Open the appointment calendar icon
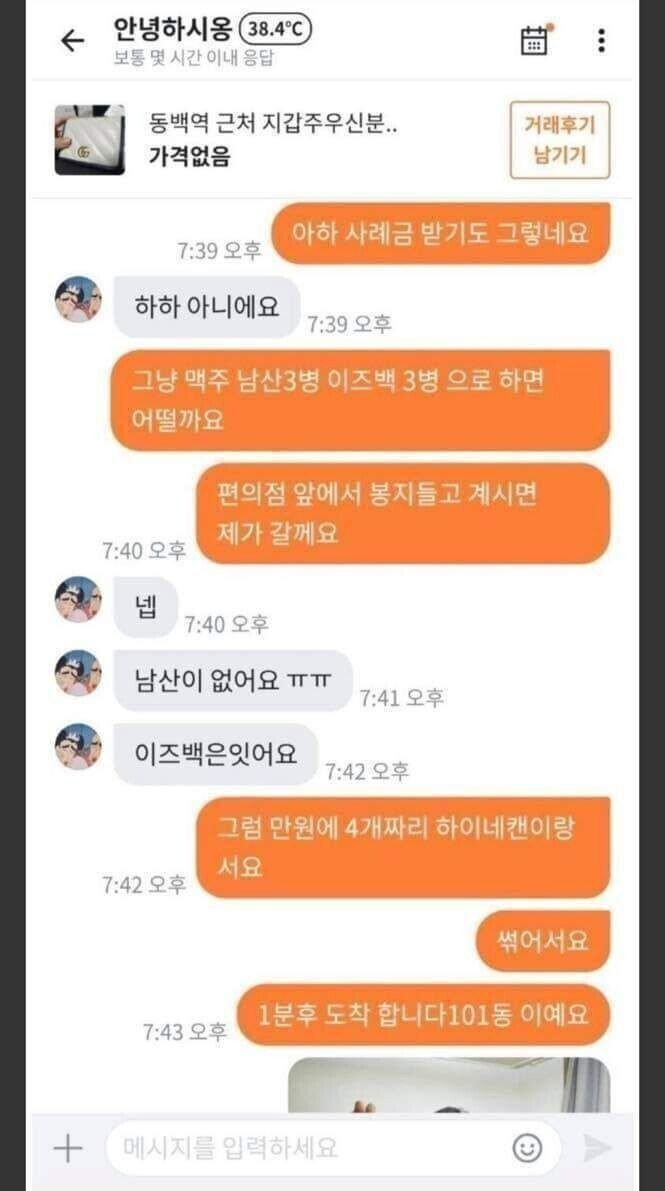This screenshot has width=665, height=1191. point(535,40)
